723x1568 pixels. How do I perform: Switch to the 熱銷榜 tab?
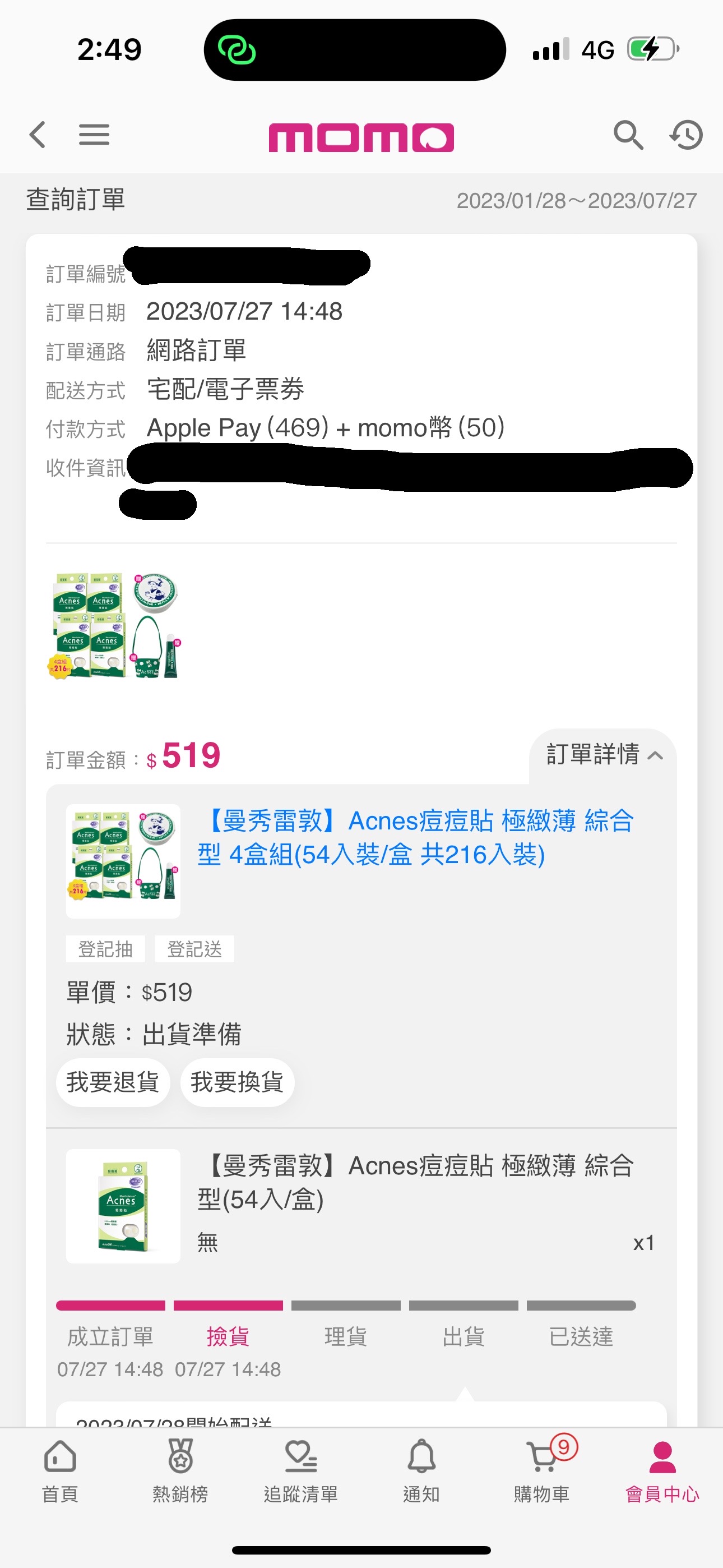180,1470
